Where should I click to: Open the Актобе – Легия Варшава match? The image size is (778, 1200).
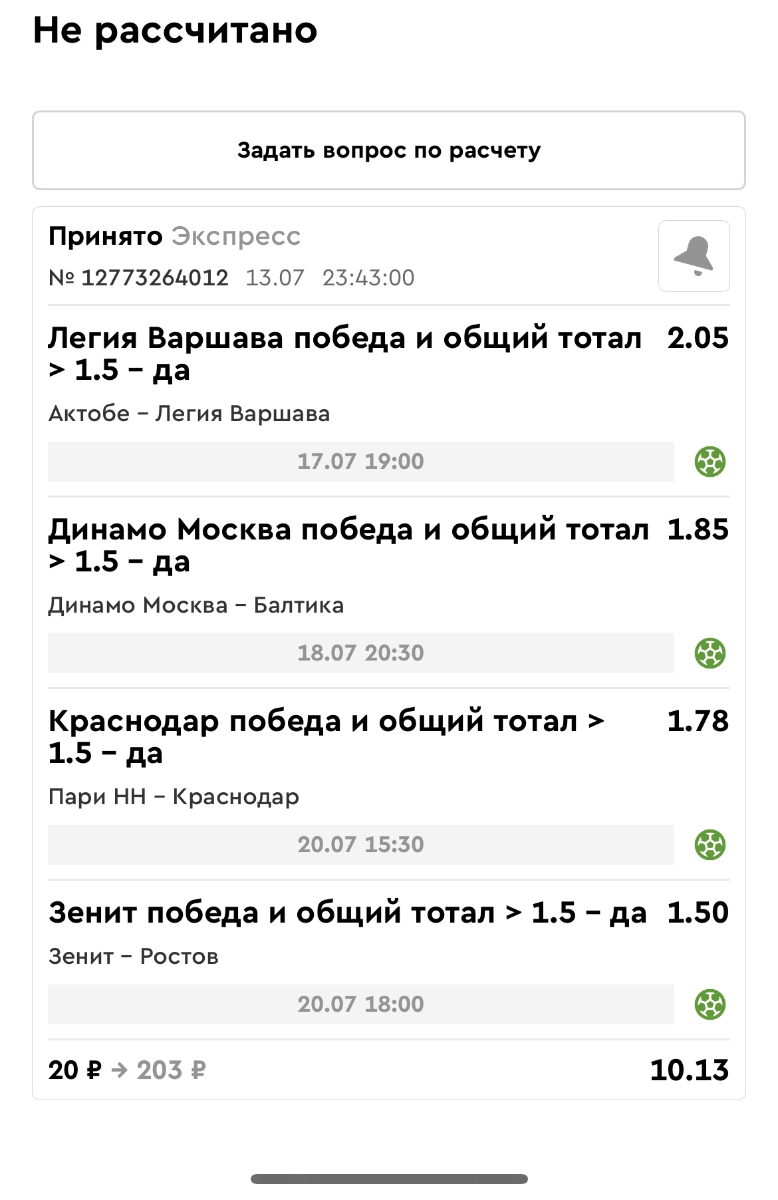pos(189,414)
